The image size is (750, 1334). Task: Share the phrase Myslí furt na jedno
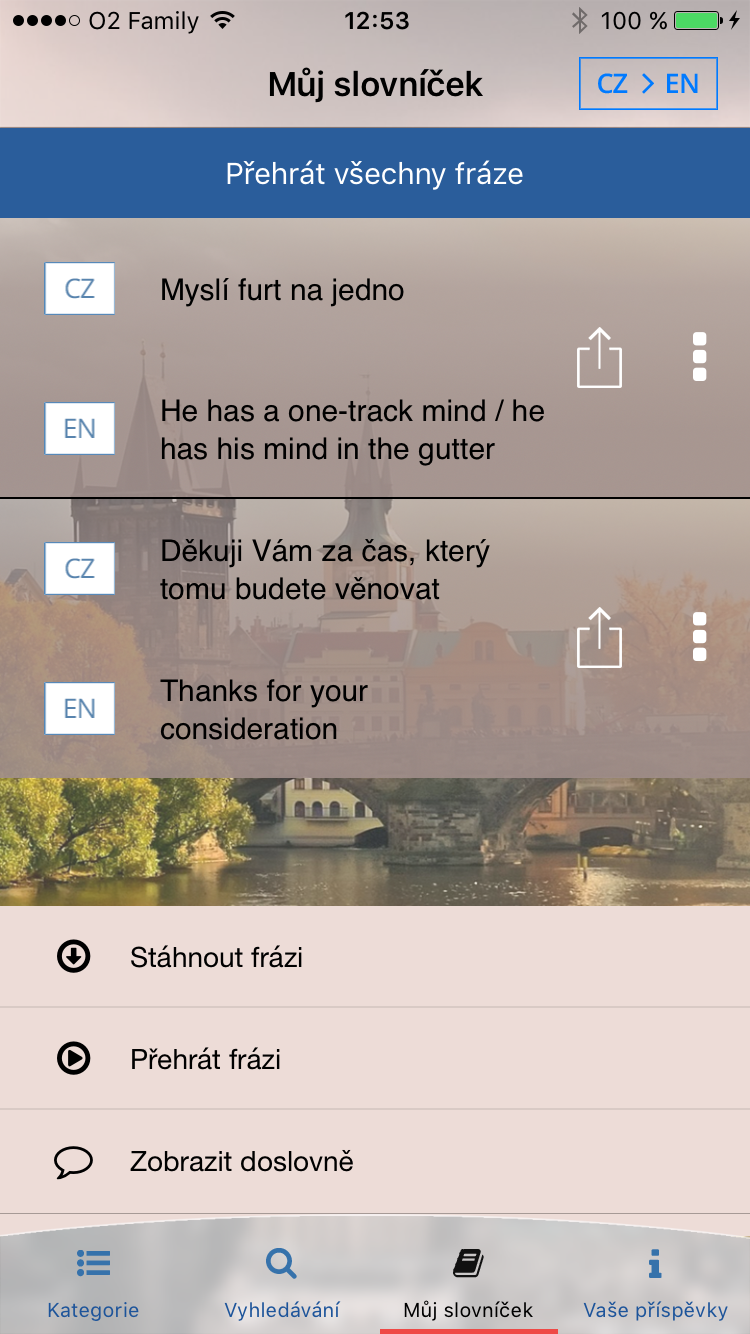599,357
